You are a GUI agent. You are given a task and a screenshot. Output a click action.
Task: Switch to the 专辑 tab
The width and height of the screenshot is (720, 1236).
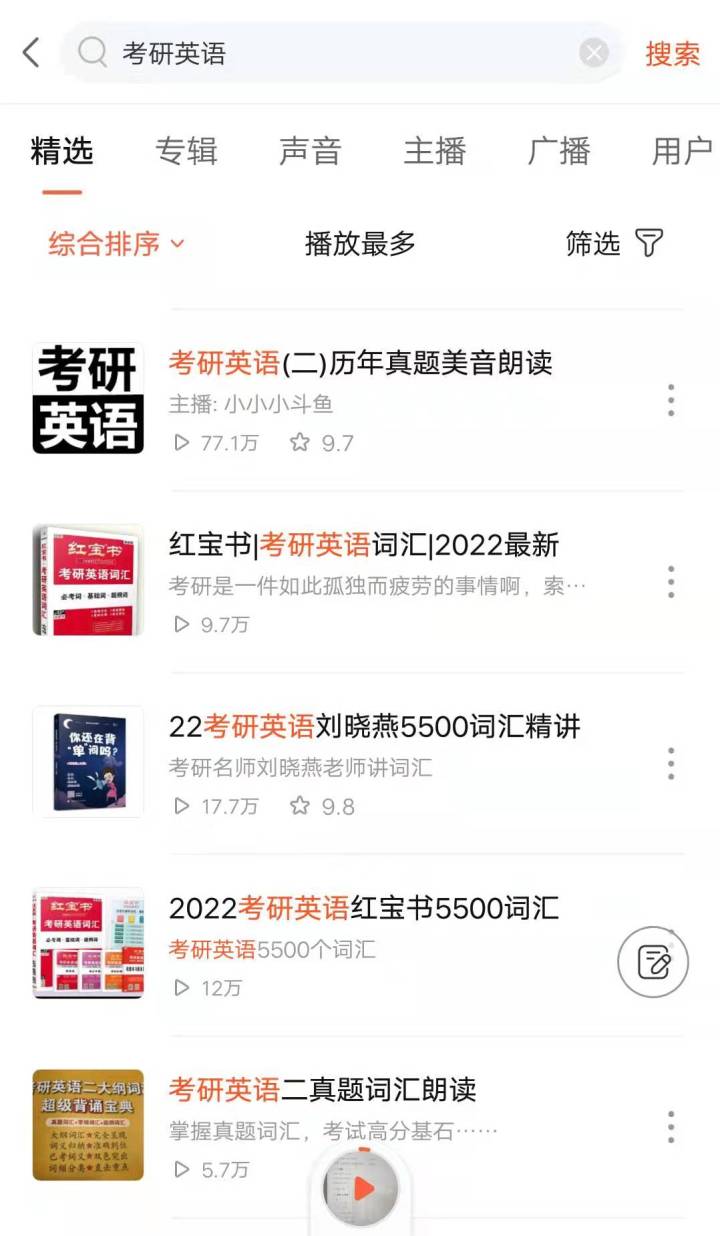[x=186, y=152]
